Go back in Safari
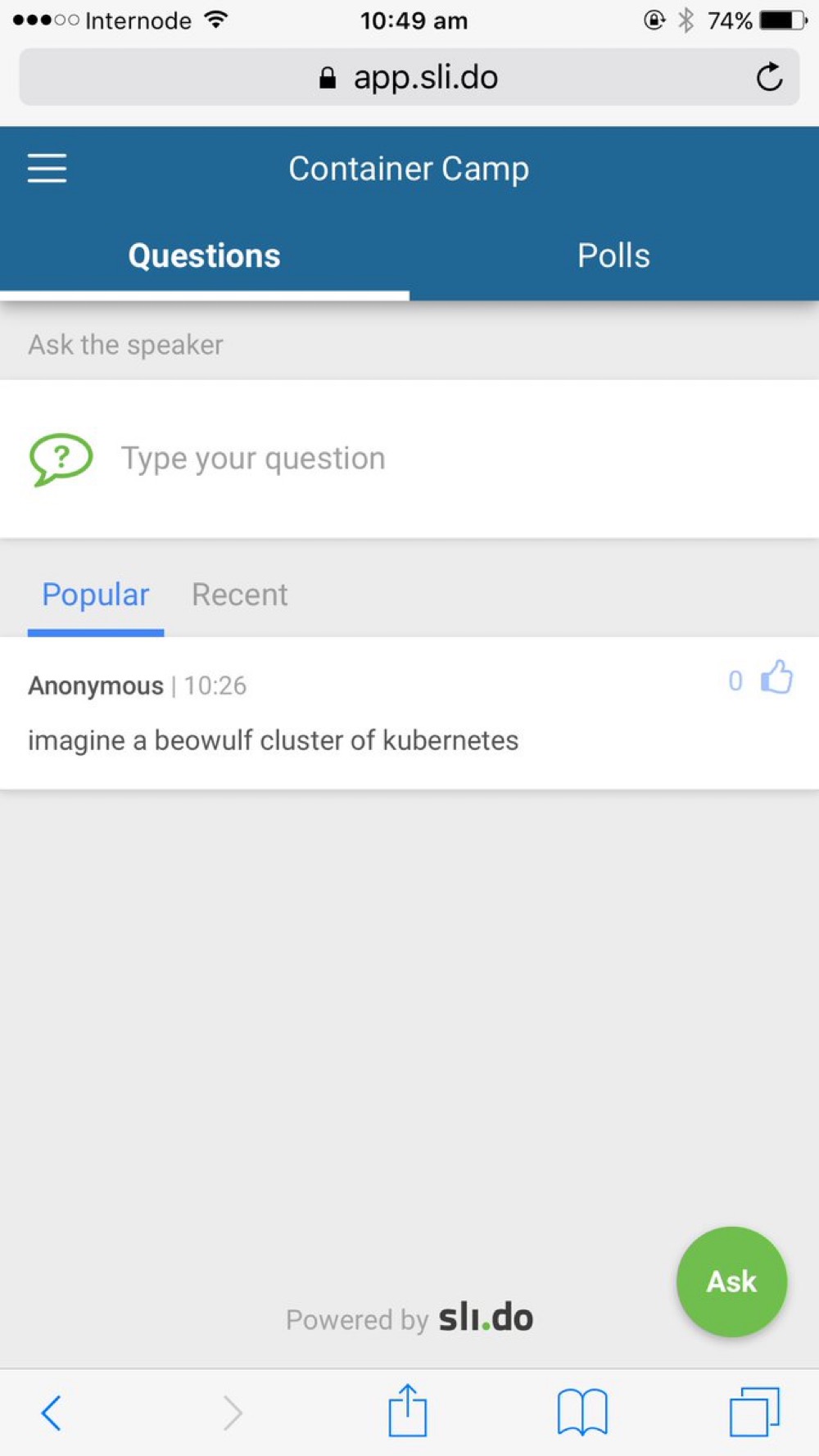This screenshot has width=819, height=1456. [51, 1413]
